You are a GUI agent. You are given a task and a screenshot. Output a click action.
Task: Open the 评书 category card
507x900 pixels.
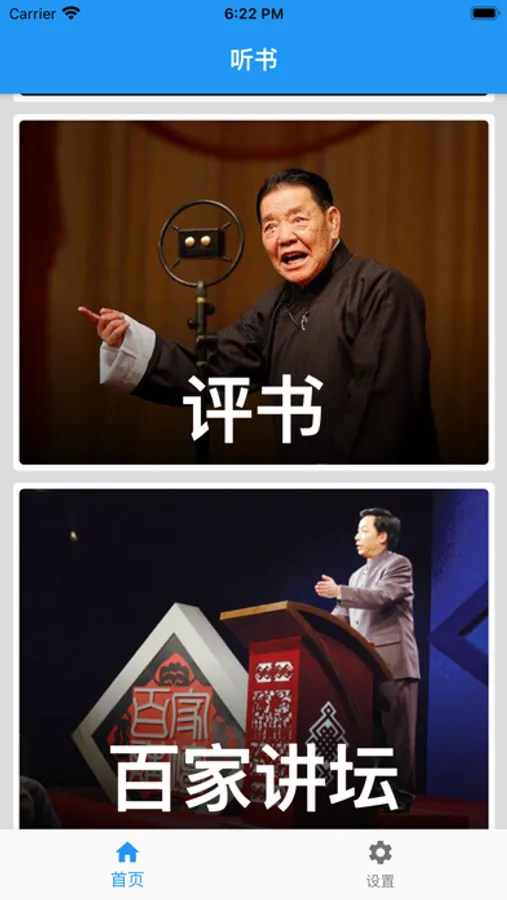[254, 292]
